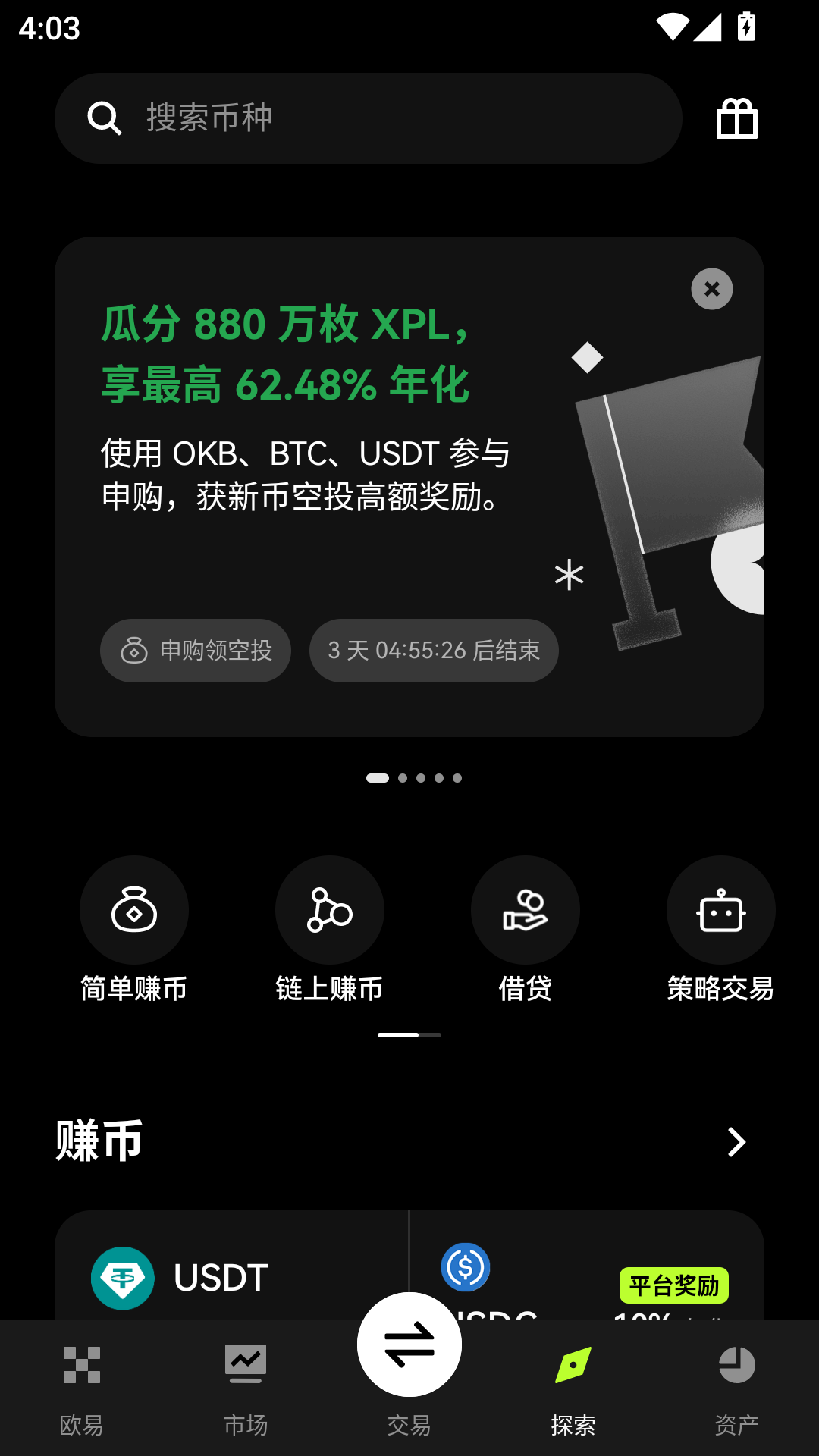Expand the 赚币 section with the chevron

click(x=736, y=1142)
